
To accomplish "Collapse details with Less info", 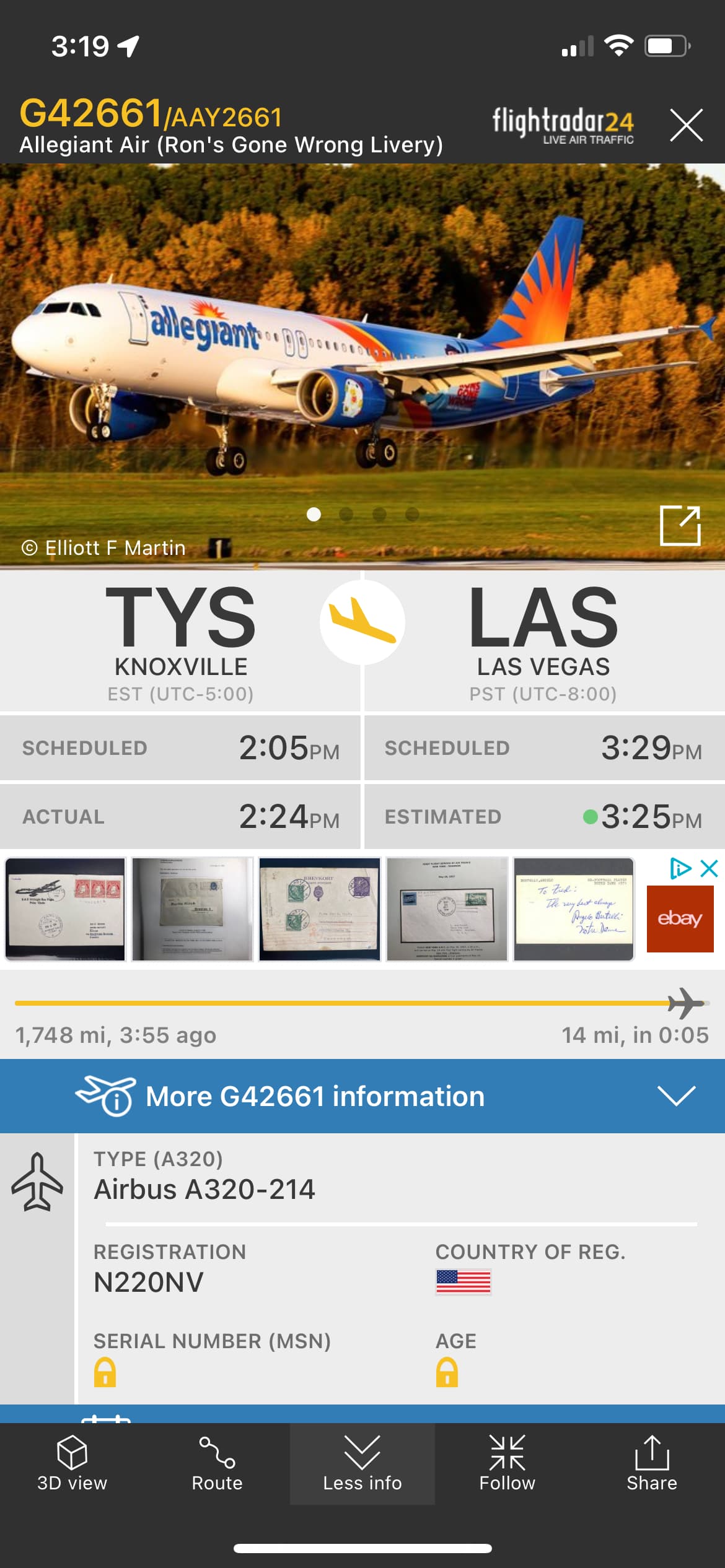I will [x=362, y=1464].
